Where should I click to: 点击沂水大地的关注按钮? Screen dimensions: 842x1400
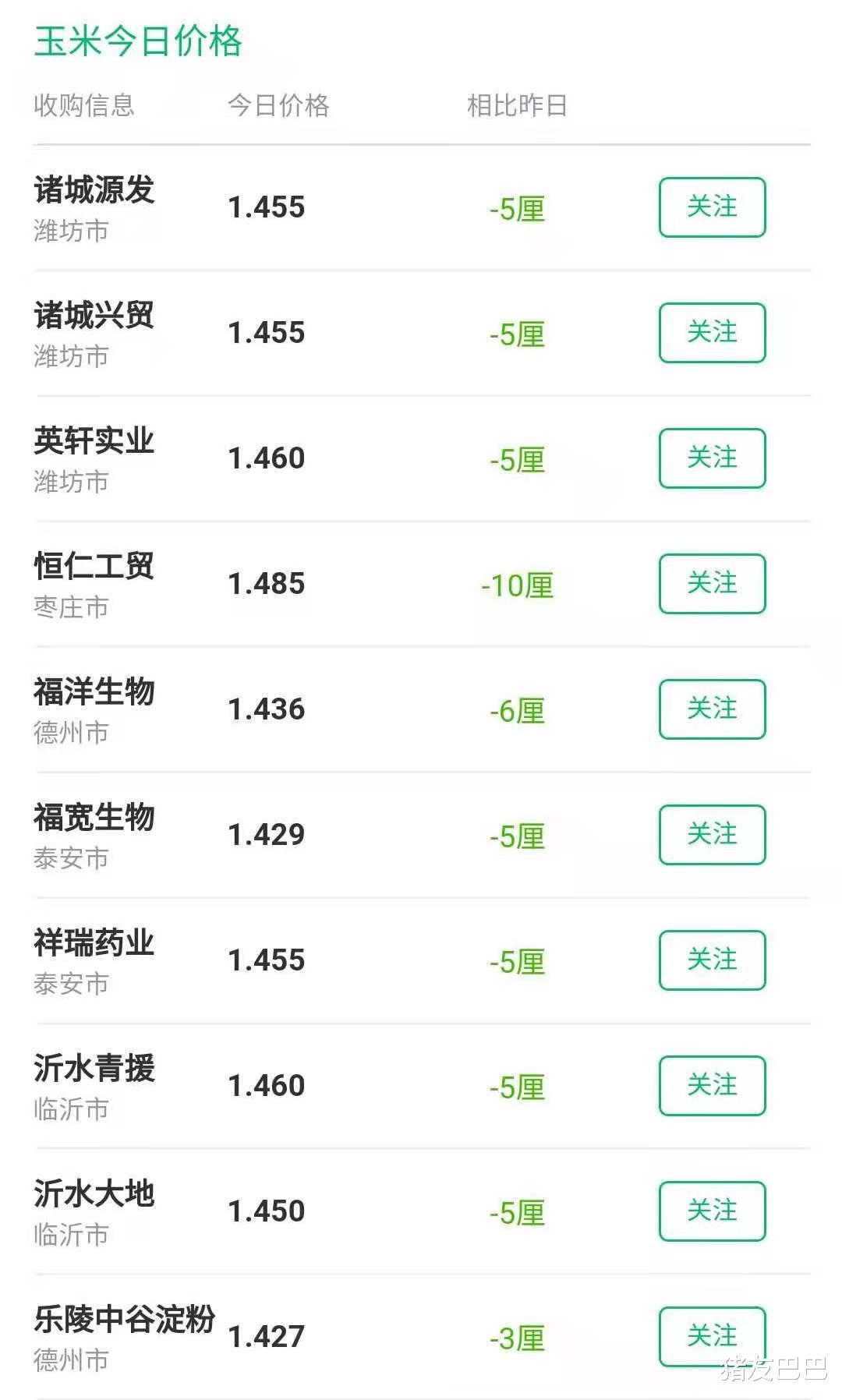[711, 1212]
